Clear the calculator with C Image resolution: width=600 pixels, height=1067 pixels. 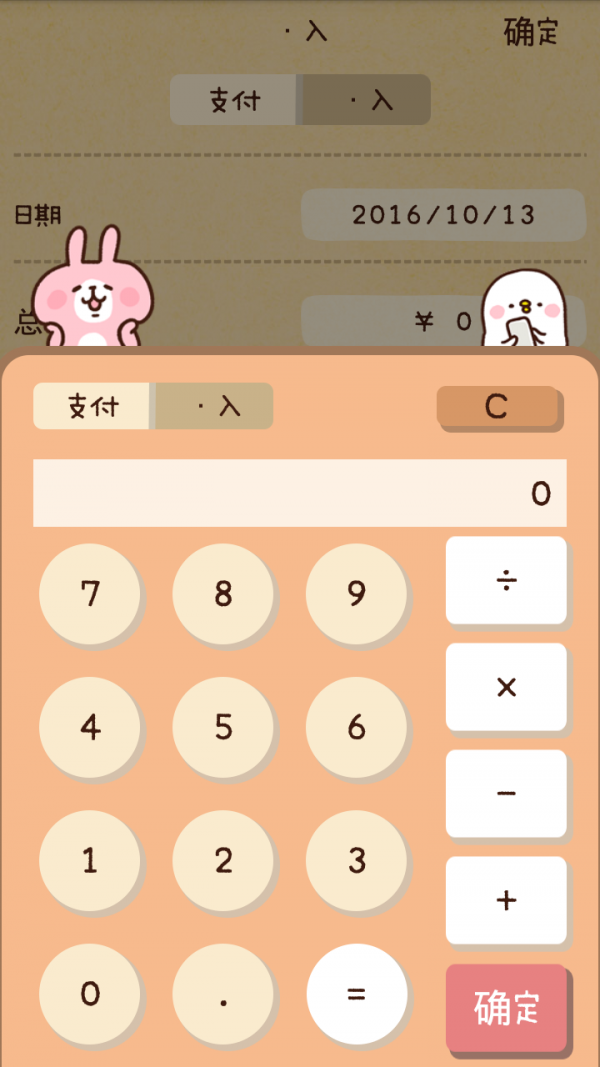pos(497,406)
